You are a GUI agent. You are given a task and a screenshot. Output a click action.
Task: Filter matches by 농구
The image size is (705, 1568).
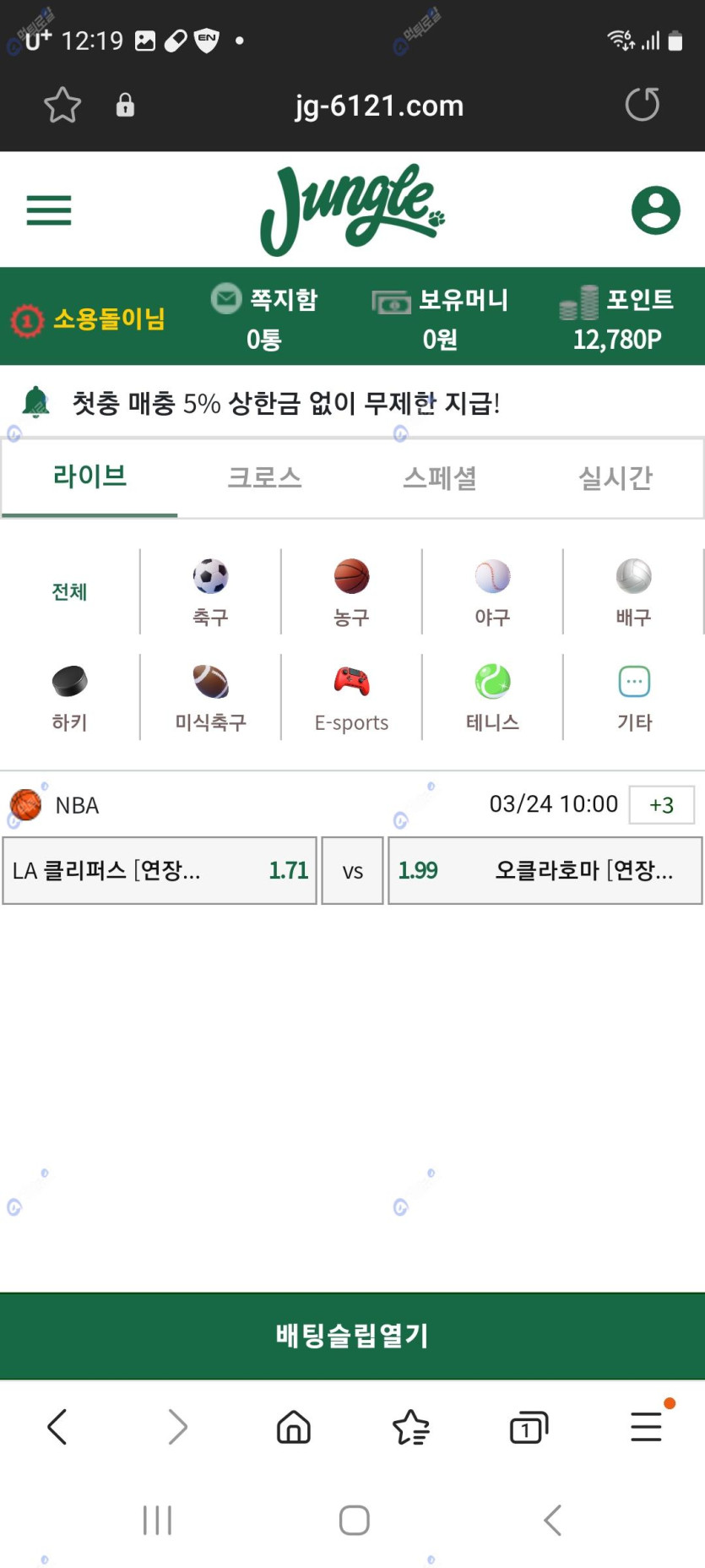click(x=351, y=592)
